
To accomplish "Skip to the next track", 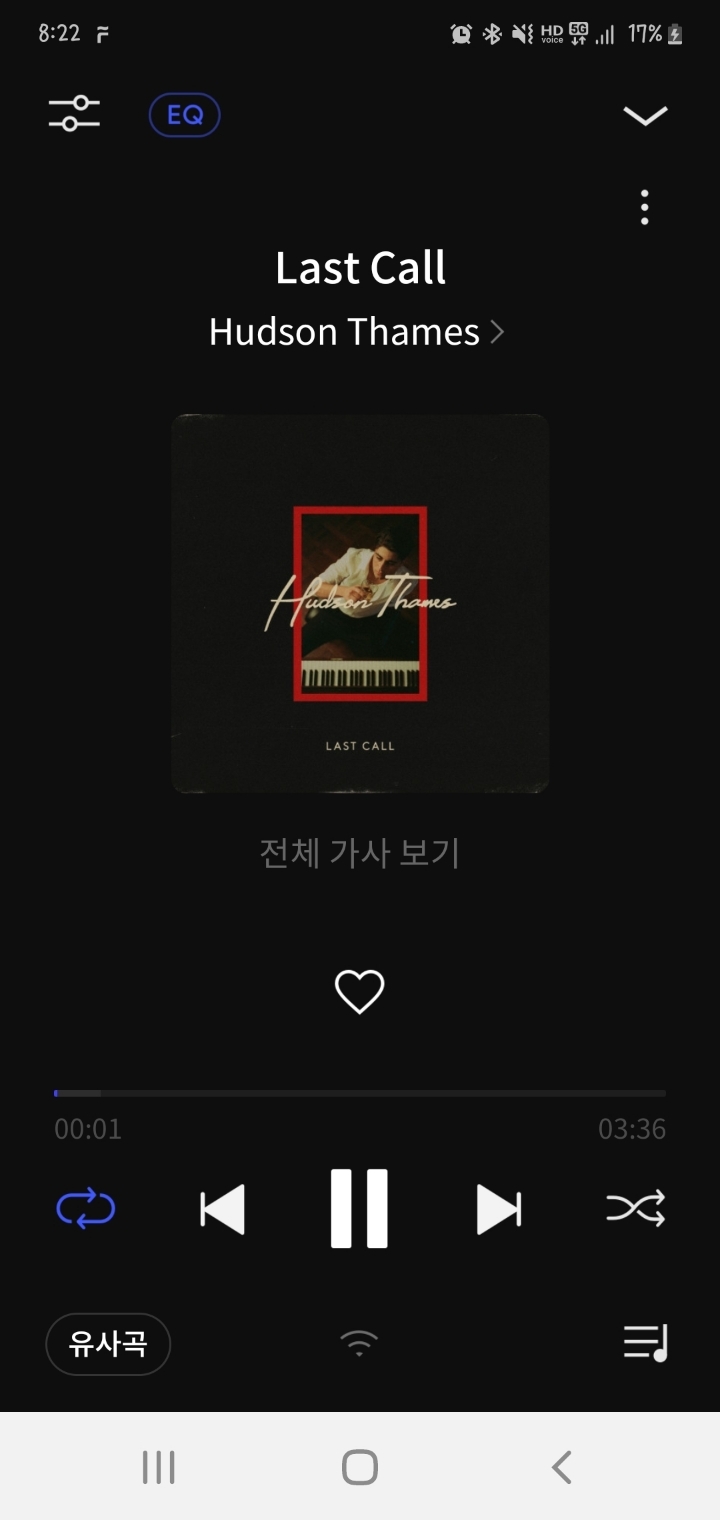I will point(498,1209).
